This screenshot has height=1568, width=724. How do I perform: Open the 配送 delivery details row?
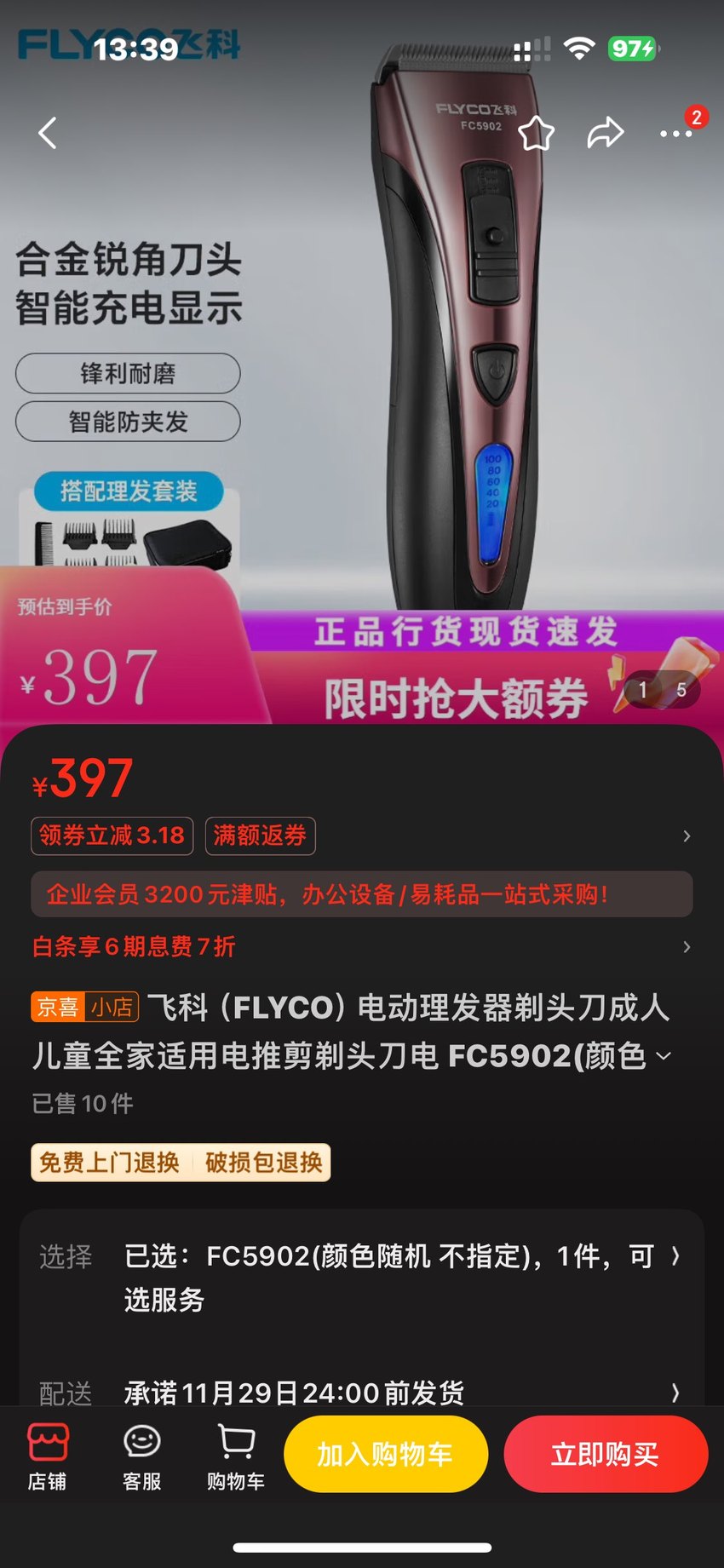point(362,1392)
